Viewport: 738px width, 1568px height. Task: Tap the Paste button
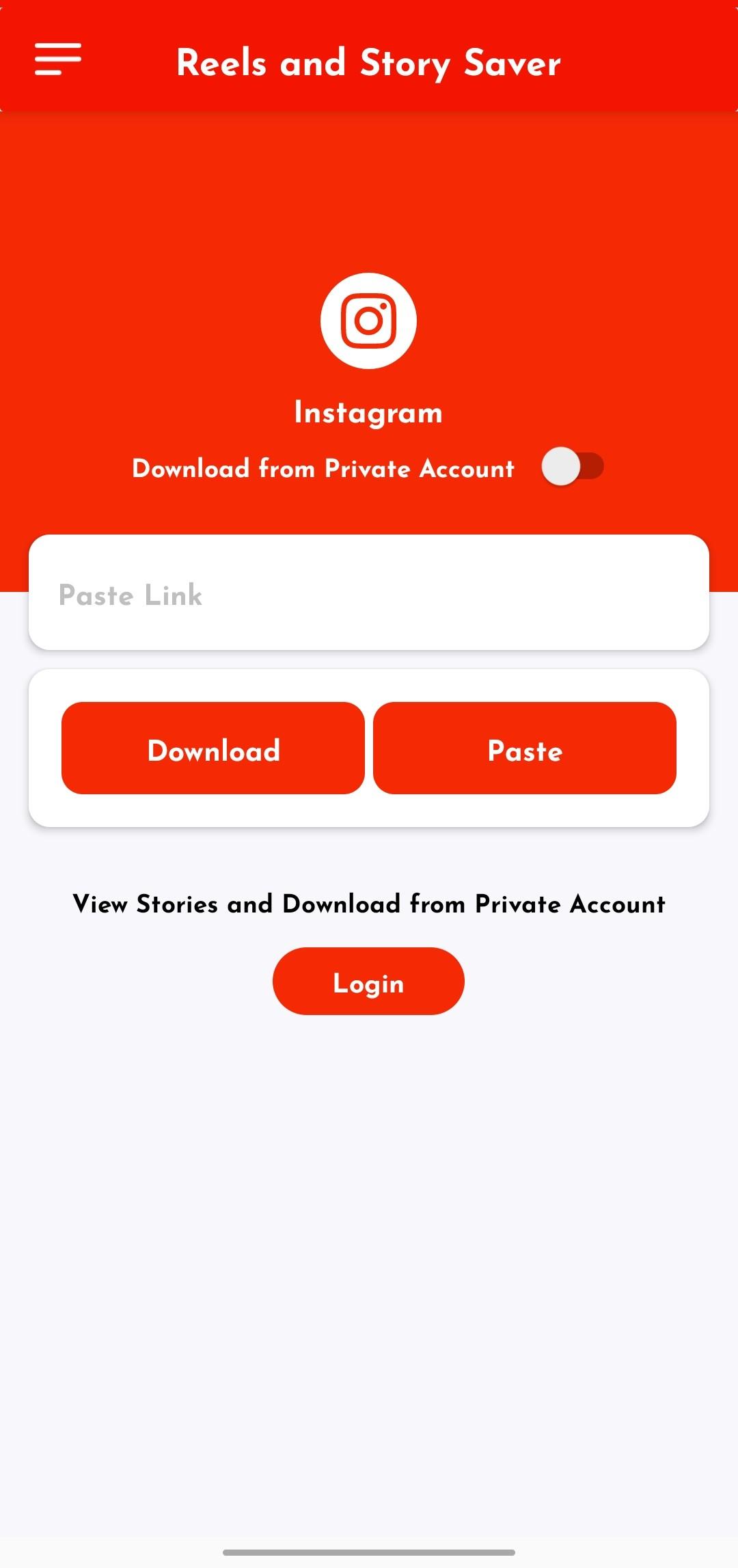pos(524,748)
